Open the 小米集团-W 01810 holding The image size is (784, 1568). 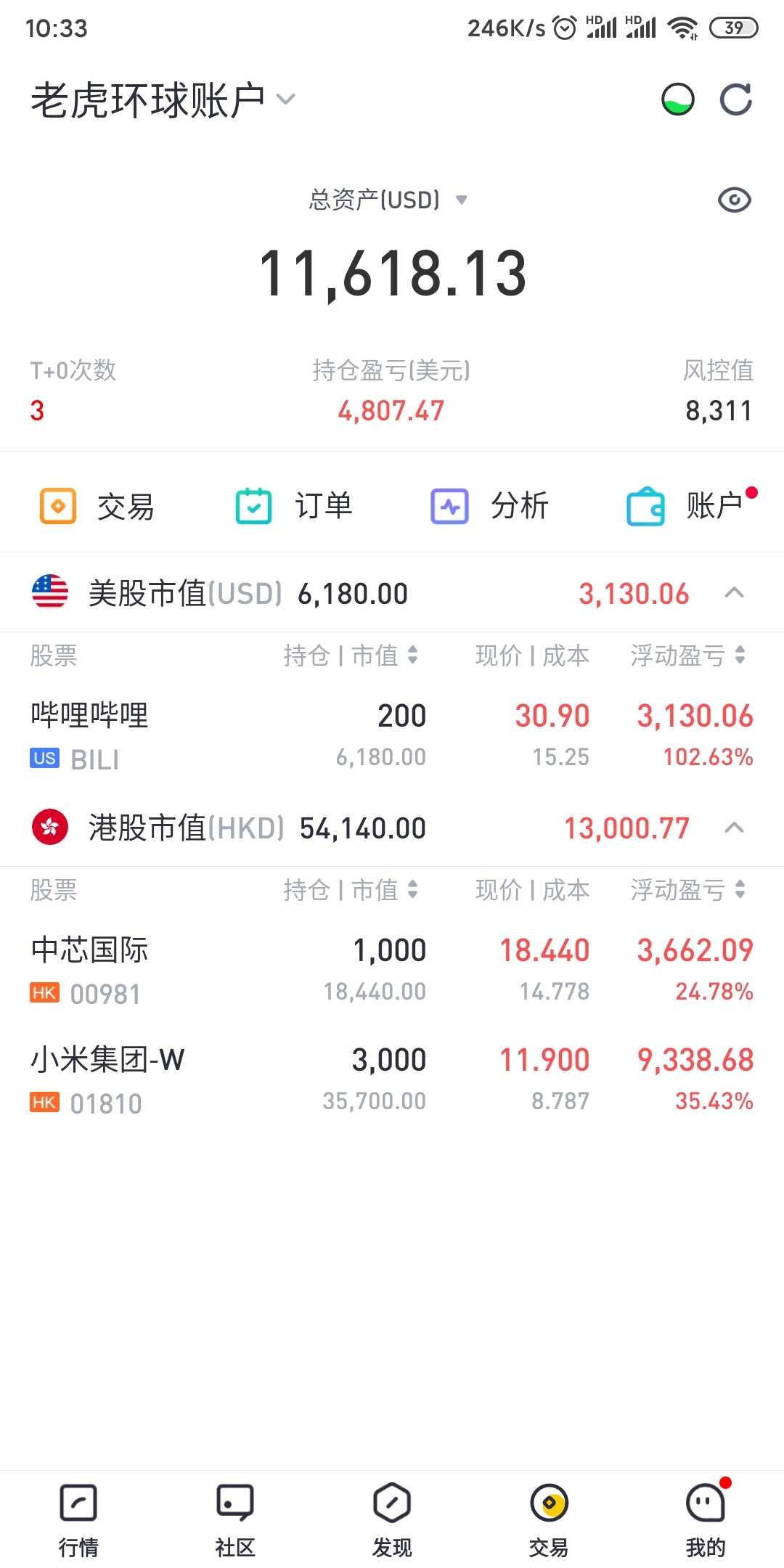coord(392,1080)
